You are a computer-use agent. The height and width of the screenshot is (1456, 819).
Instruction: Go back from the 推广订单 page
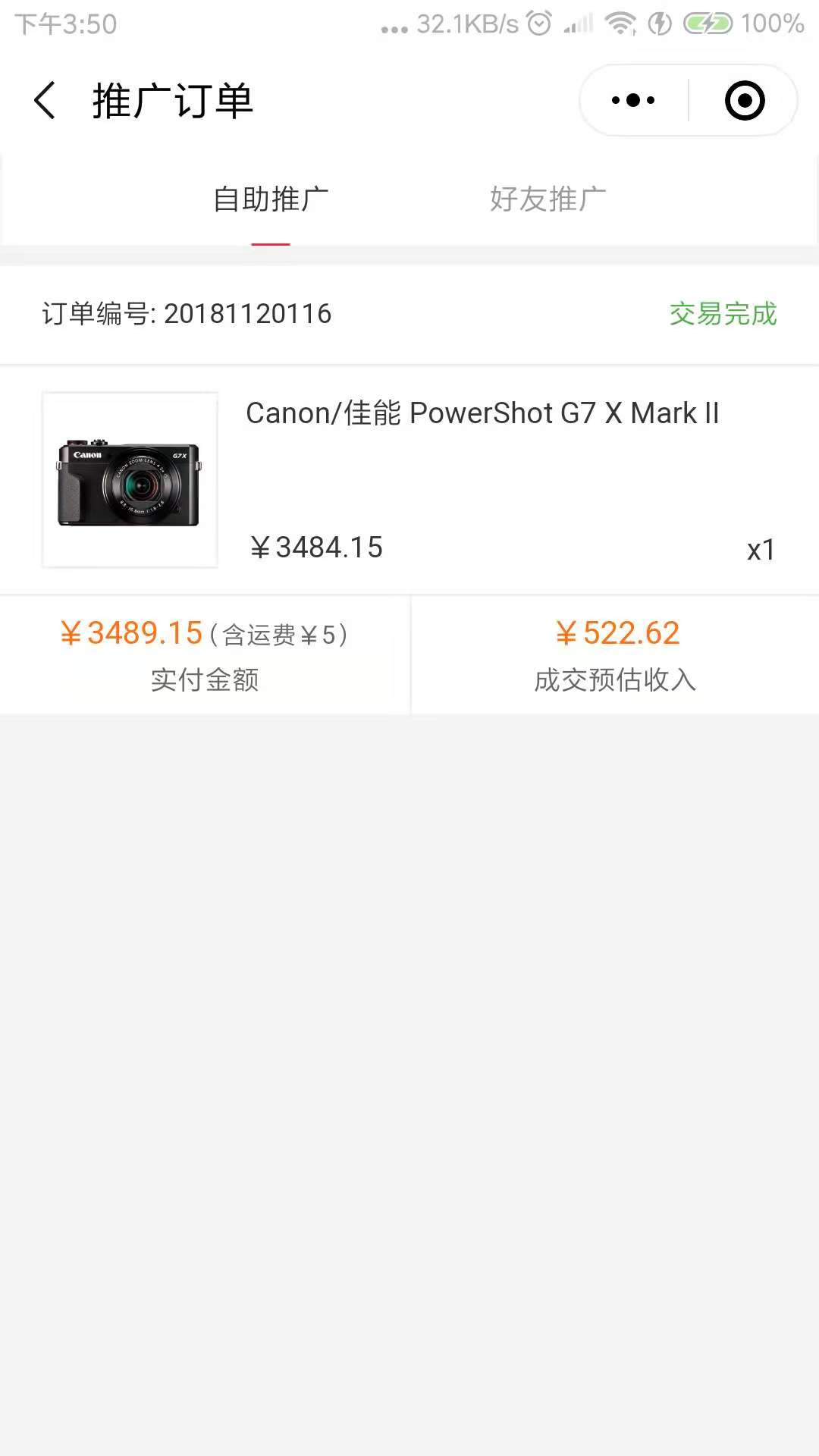45,101
